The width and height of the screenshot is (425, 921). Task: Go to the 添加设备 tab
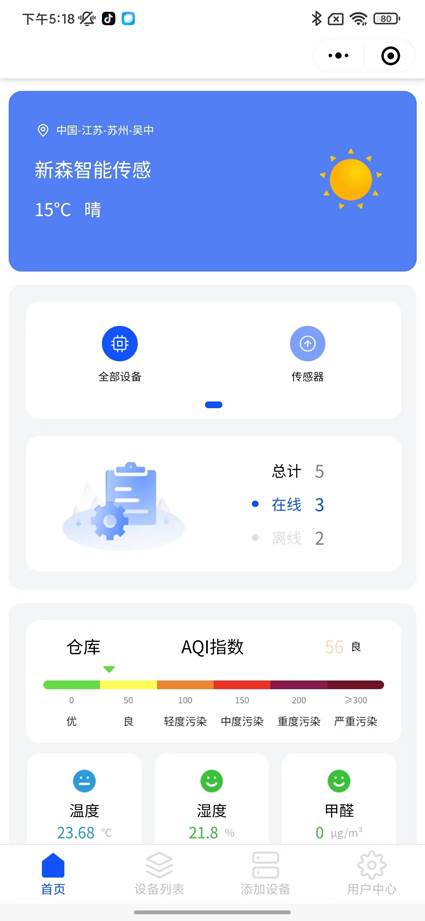[265, 873]
